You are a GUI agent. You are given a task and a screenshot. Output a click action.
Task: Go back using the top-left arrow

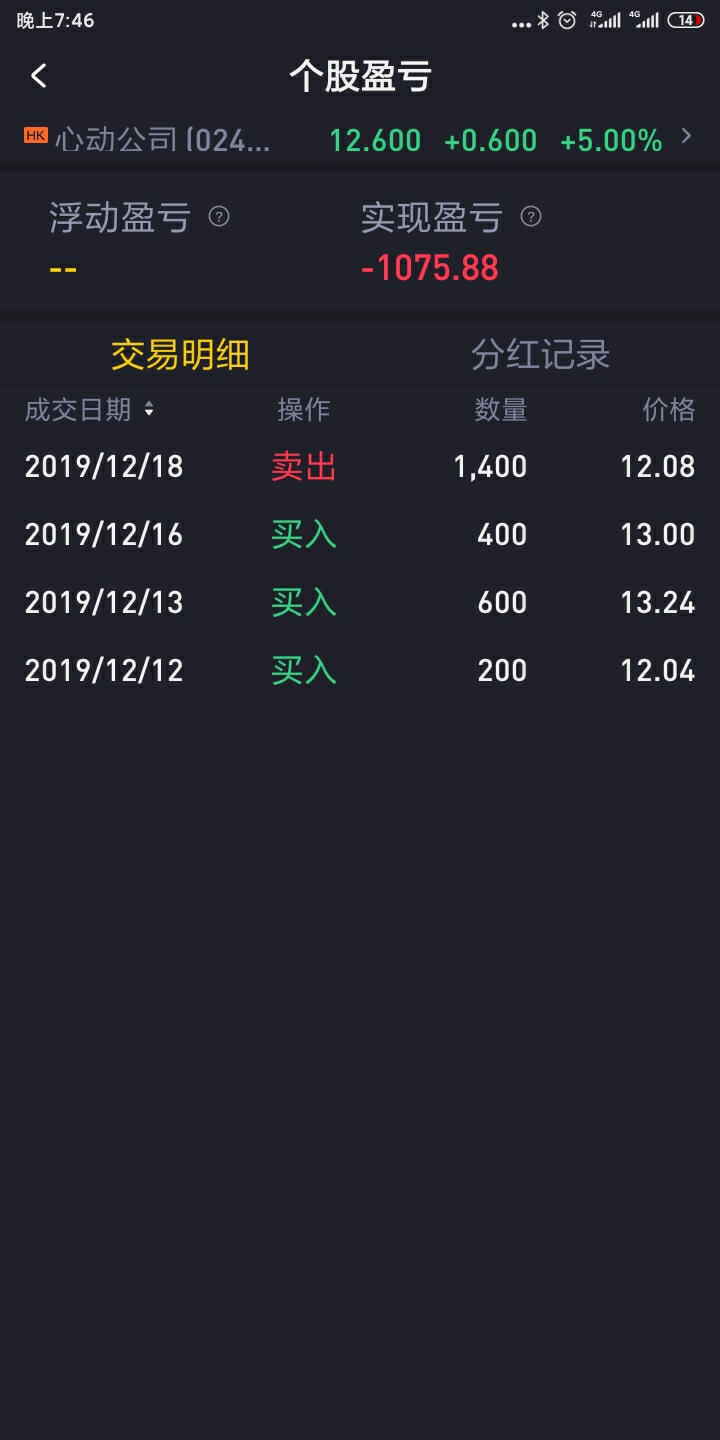click(39, 76)
